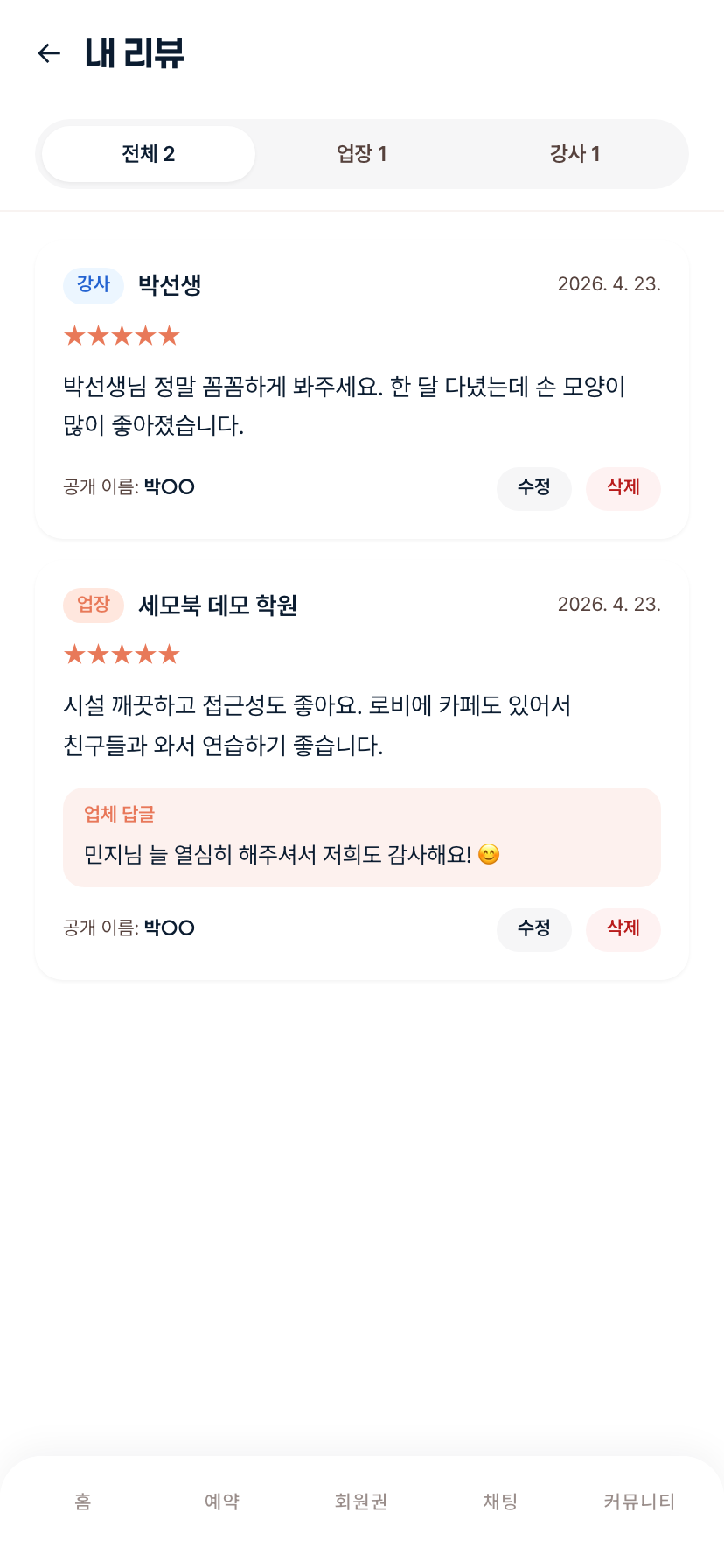Delete the 박선생 review with 삭제
This screenshot has height=1568, width=724.
(x=623, y=487)
